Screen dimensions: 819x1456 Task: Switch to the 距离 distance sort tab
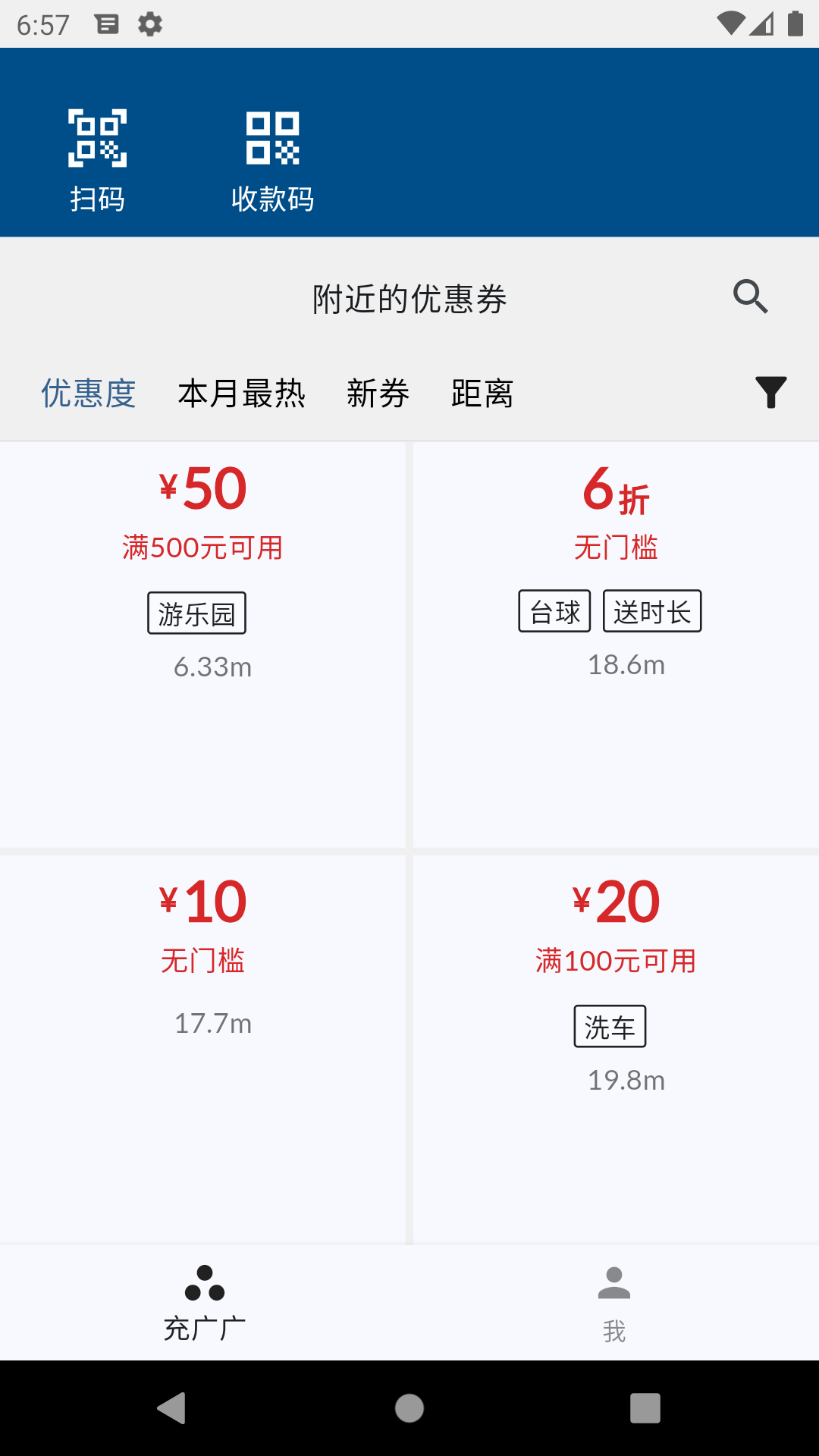(x=483, y=394)
